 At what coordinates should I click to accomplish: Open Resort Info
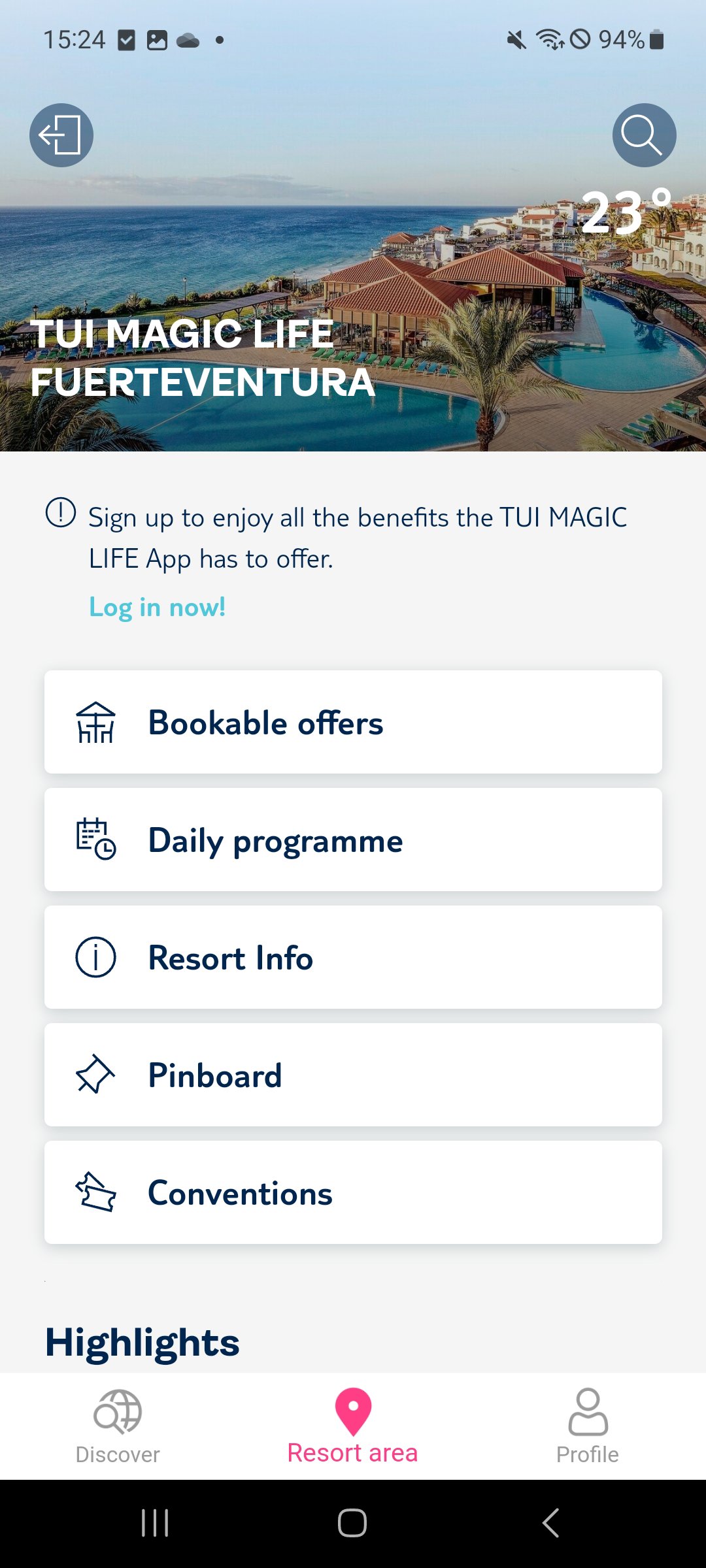(x=353, y=957)
